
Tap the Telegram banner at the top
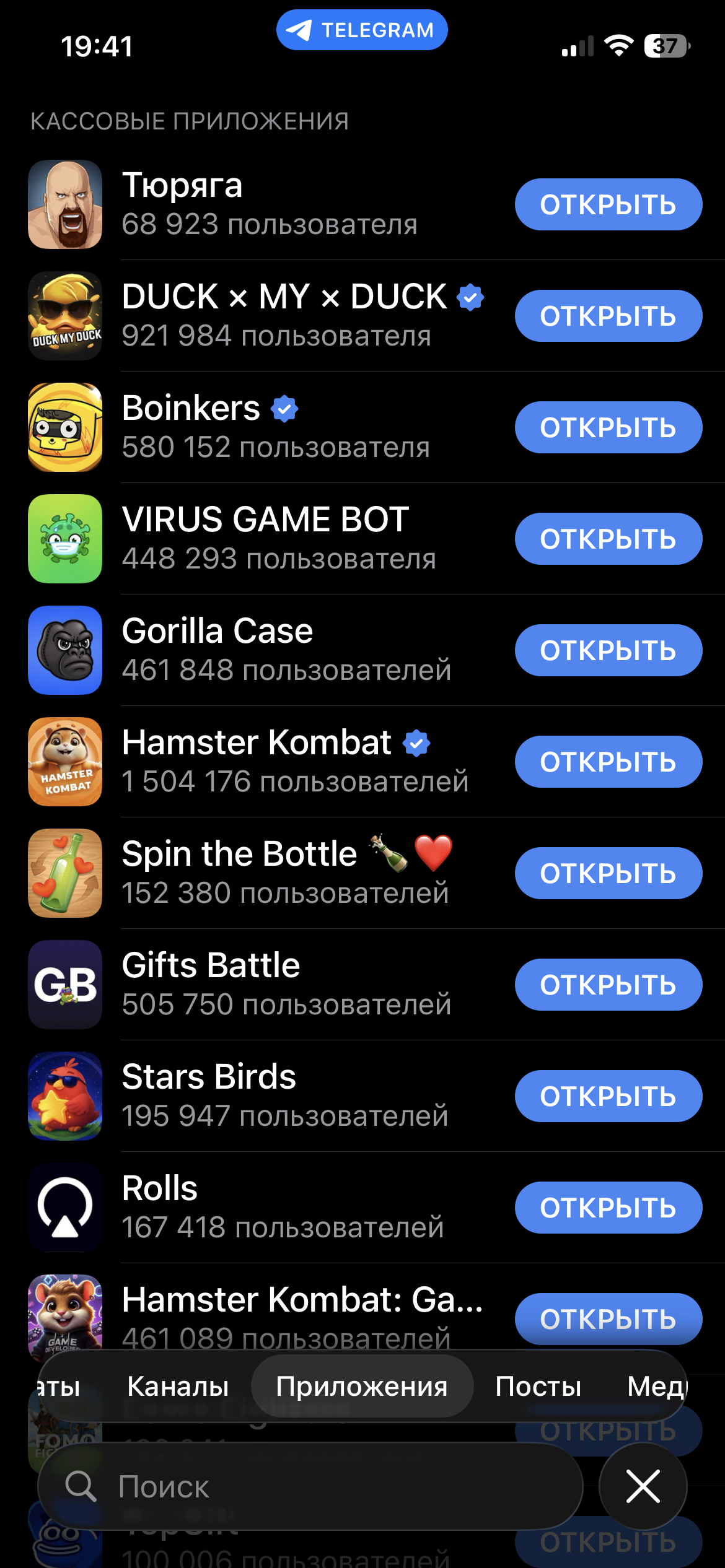coord(362,29)
